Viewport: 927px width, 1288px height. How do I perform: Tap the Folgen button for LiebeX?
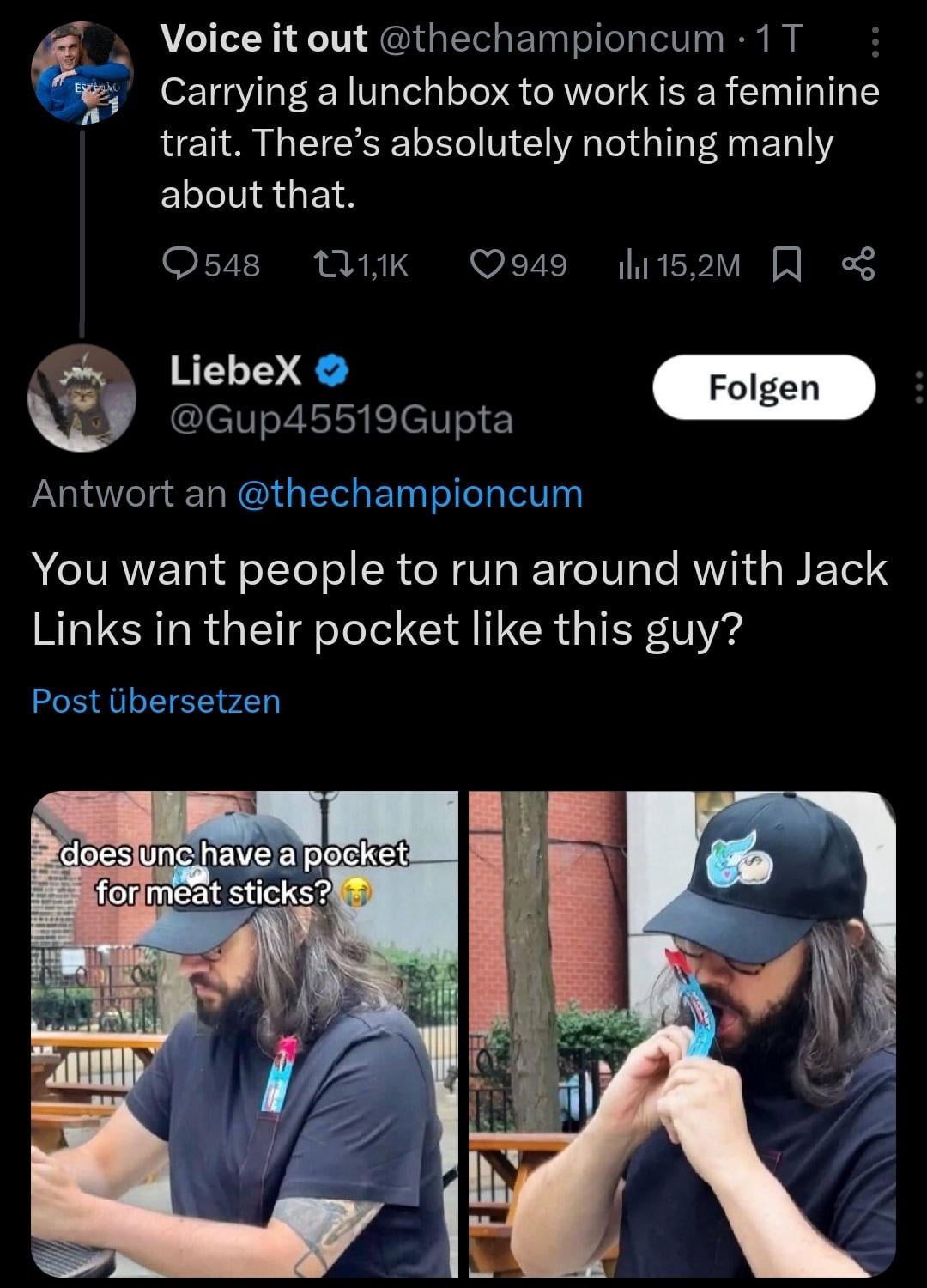point(764,387)
